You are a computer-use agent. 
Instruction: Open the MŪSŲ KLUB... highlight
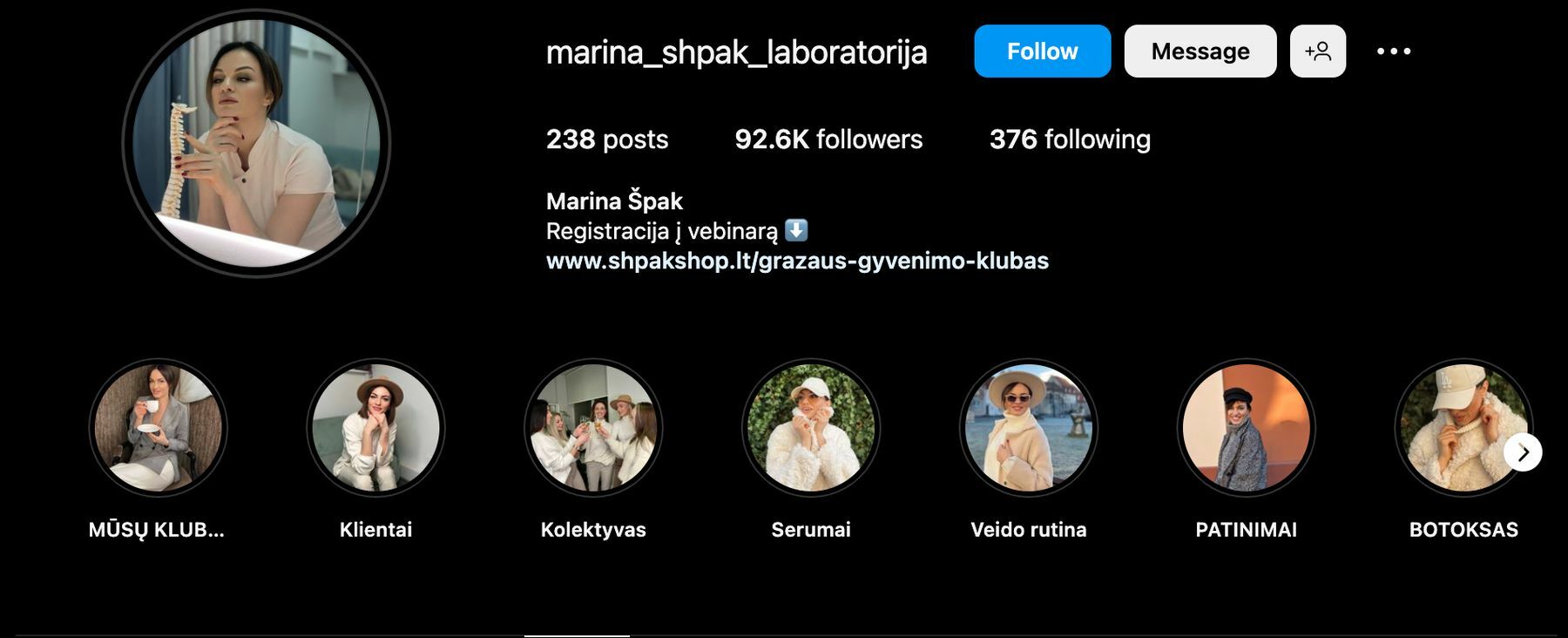[x=158, y=428]
